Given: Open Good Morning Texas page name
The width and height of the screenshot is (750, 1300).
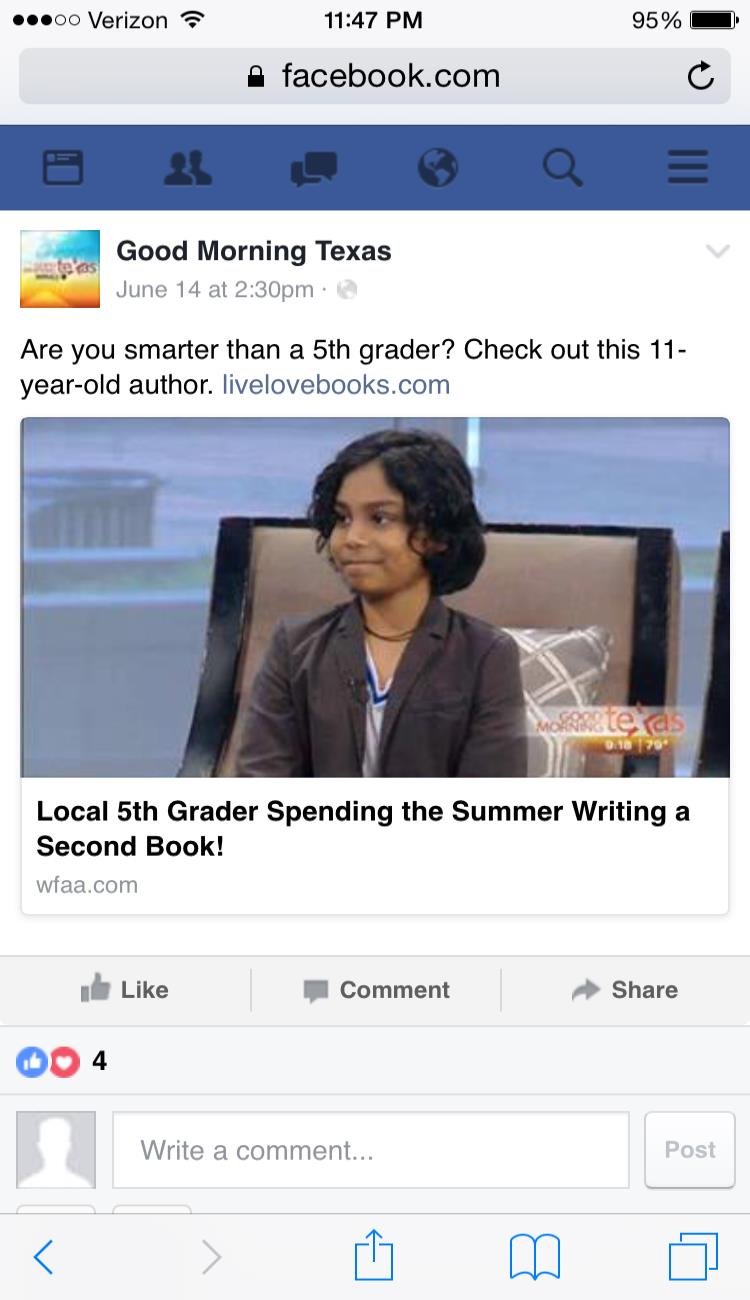Looking at the screenshot, I should 254,251.
